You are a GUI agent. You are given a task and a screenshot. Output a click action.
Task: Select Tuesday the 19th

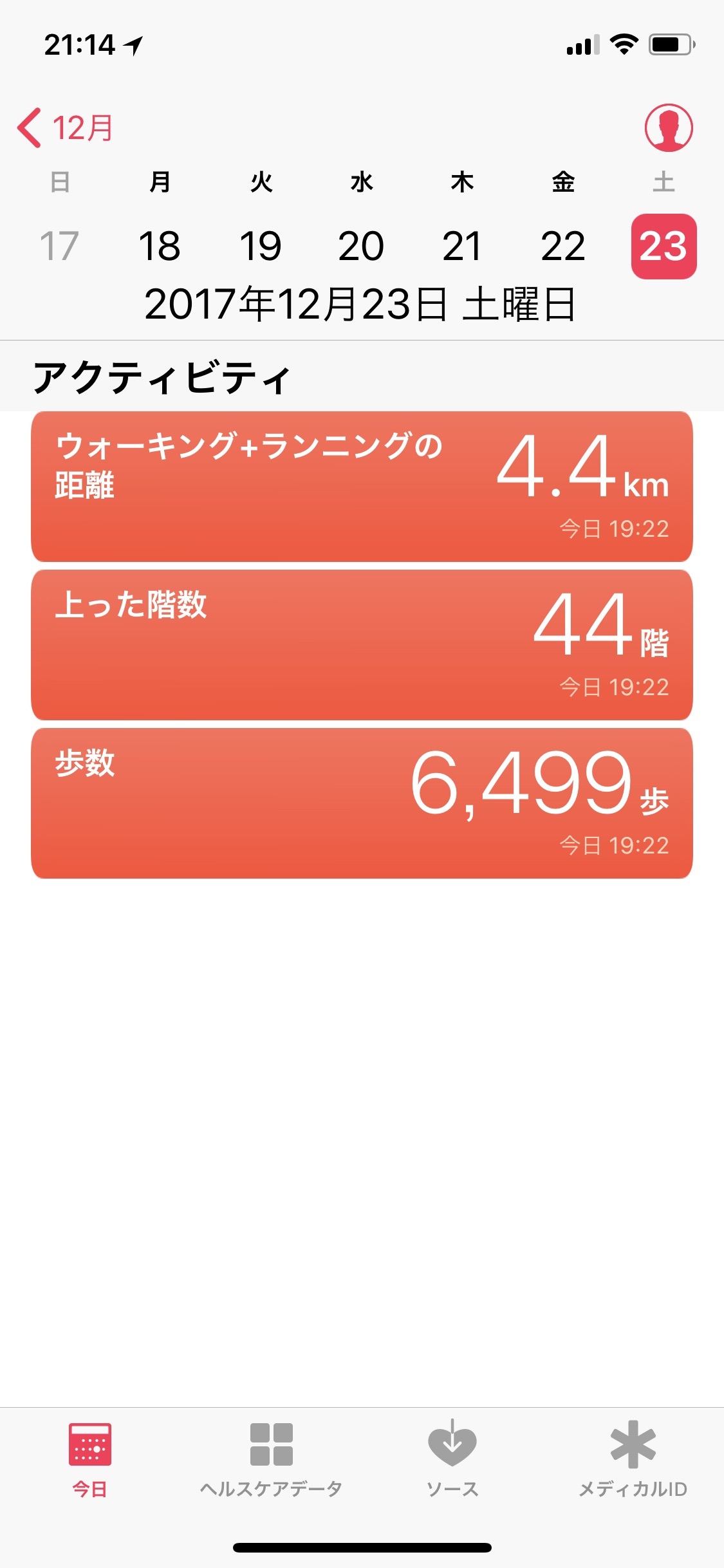[x=261, y=246]
